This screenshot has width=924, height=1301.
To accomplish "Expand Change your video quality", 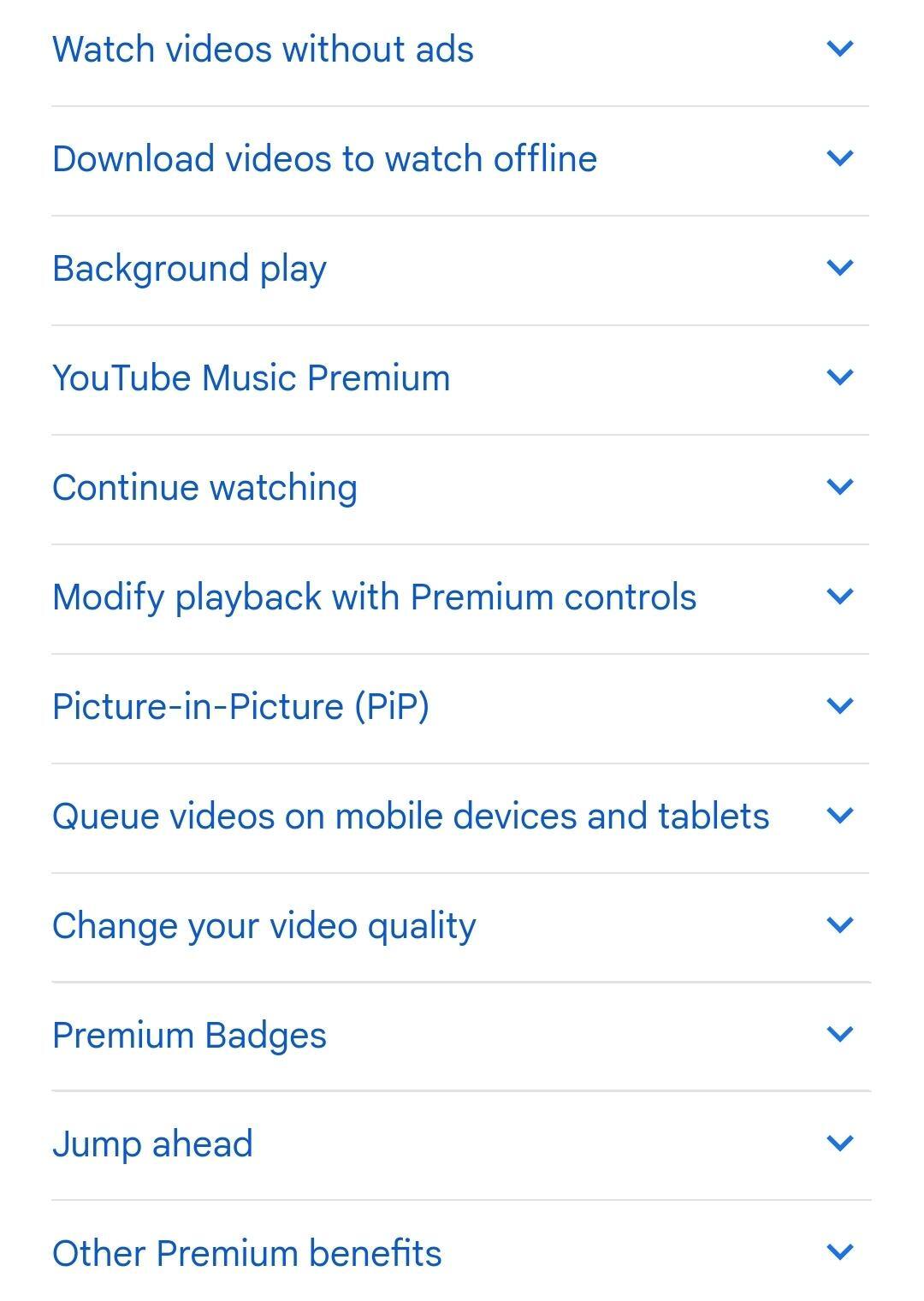I will click(x=264, y=926).
